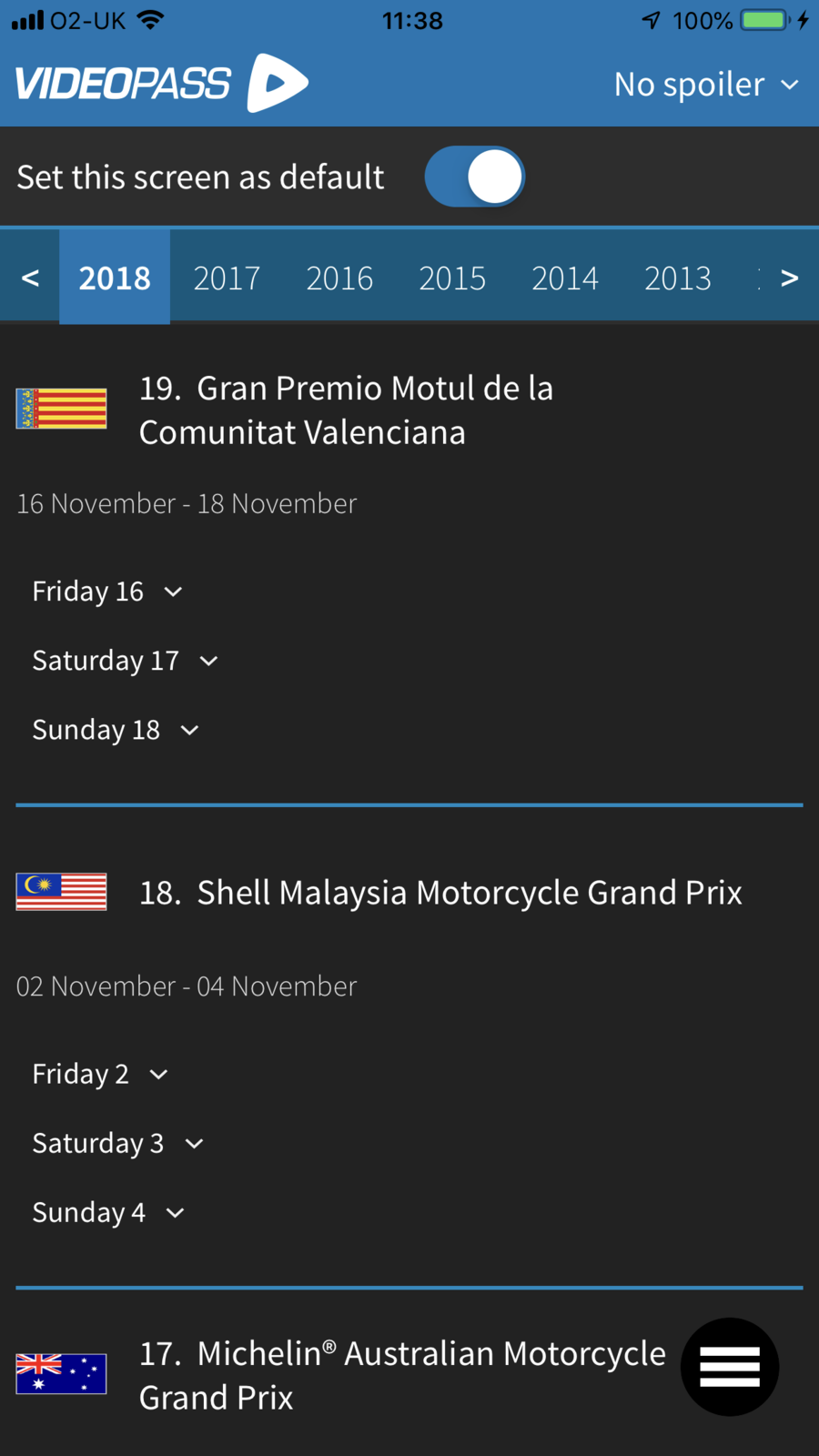Show more years with right arrow
The image size is (819, 1456).
click(x=789, y=278)
